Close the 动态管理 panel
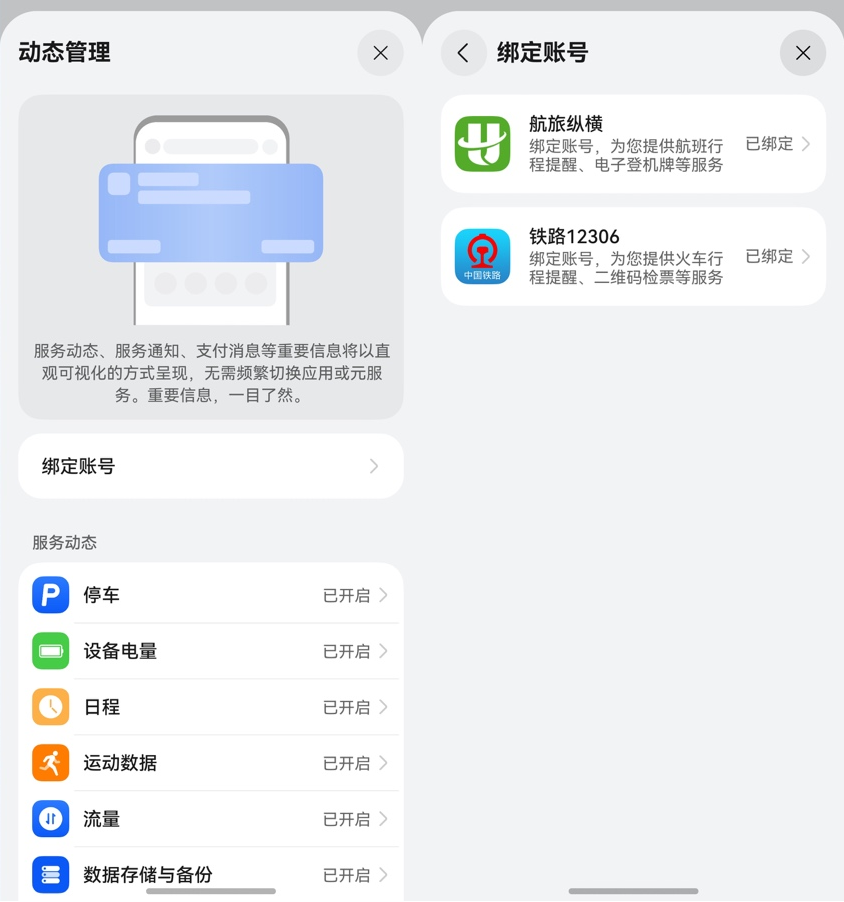844x902 pixels. (x=380, y=53)
